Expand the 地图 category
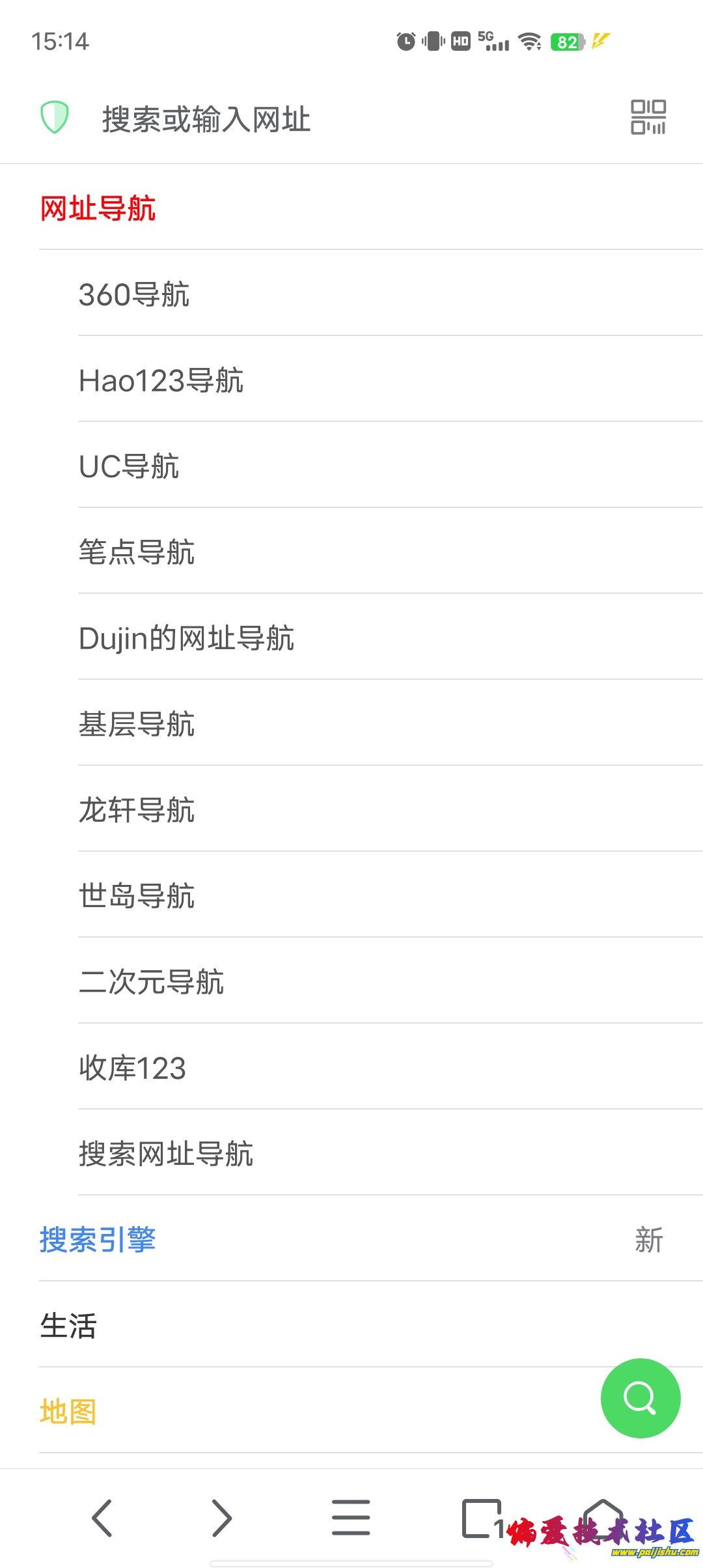703x1568 pixels. [x=68, y=1412]
